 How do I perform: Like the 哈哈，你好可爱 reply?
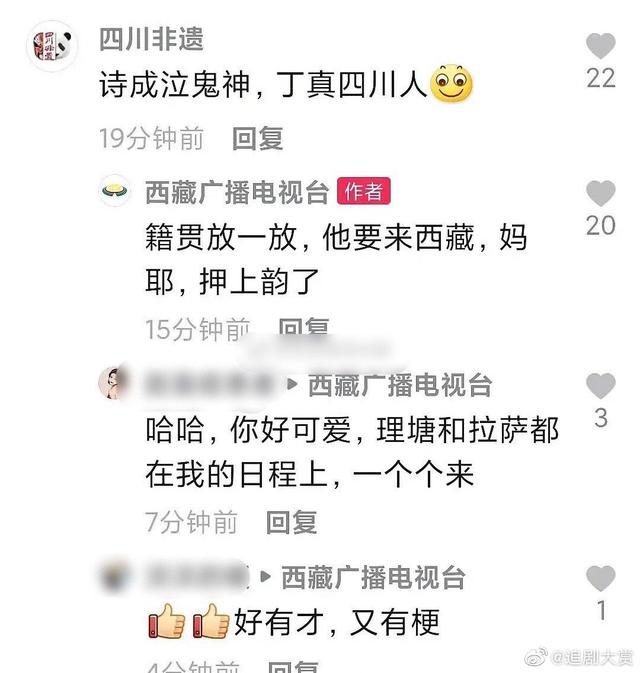tap(600, 386)
